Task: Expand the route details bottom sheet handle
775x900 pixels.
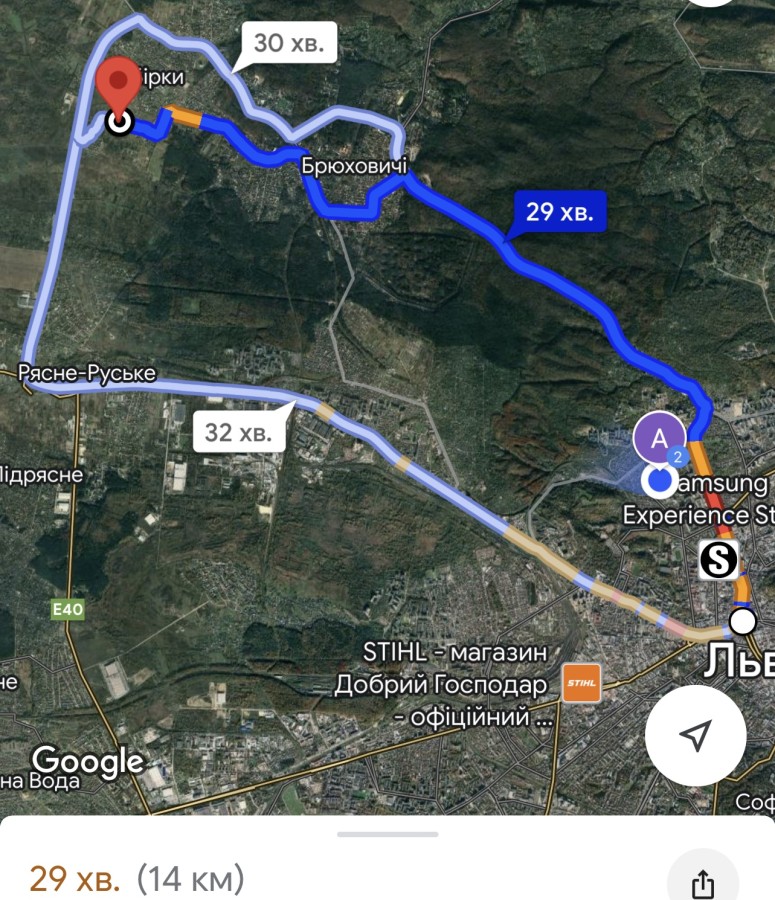Action: point(387,834)
